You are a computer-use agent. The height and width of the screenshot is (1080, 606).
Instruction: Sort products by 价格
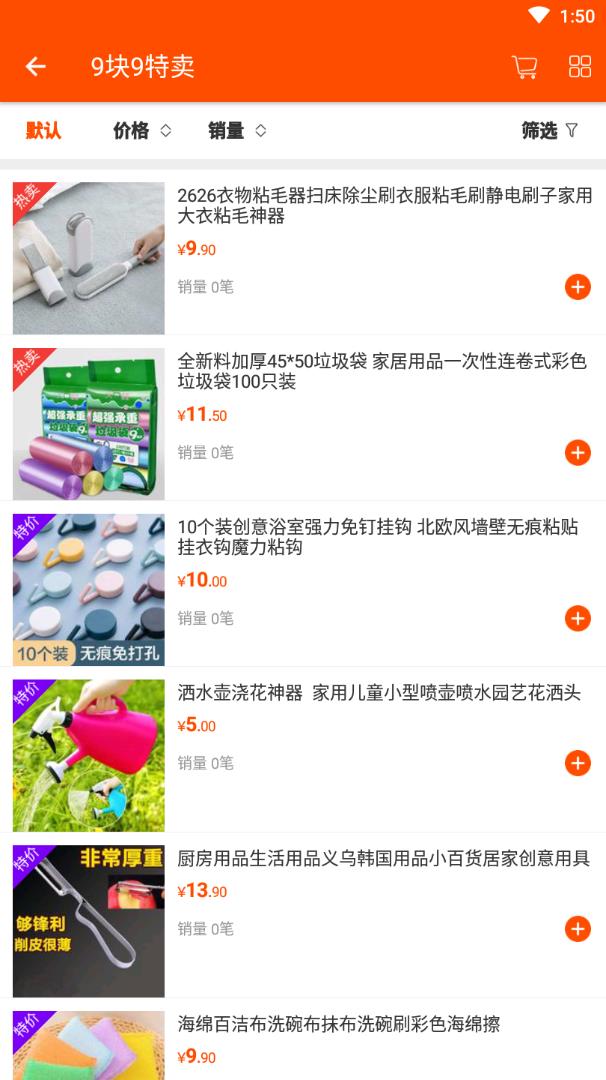[141, 130]
